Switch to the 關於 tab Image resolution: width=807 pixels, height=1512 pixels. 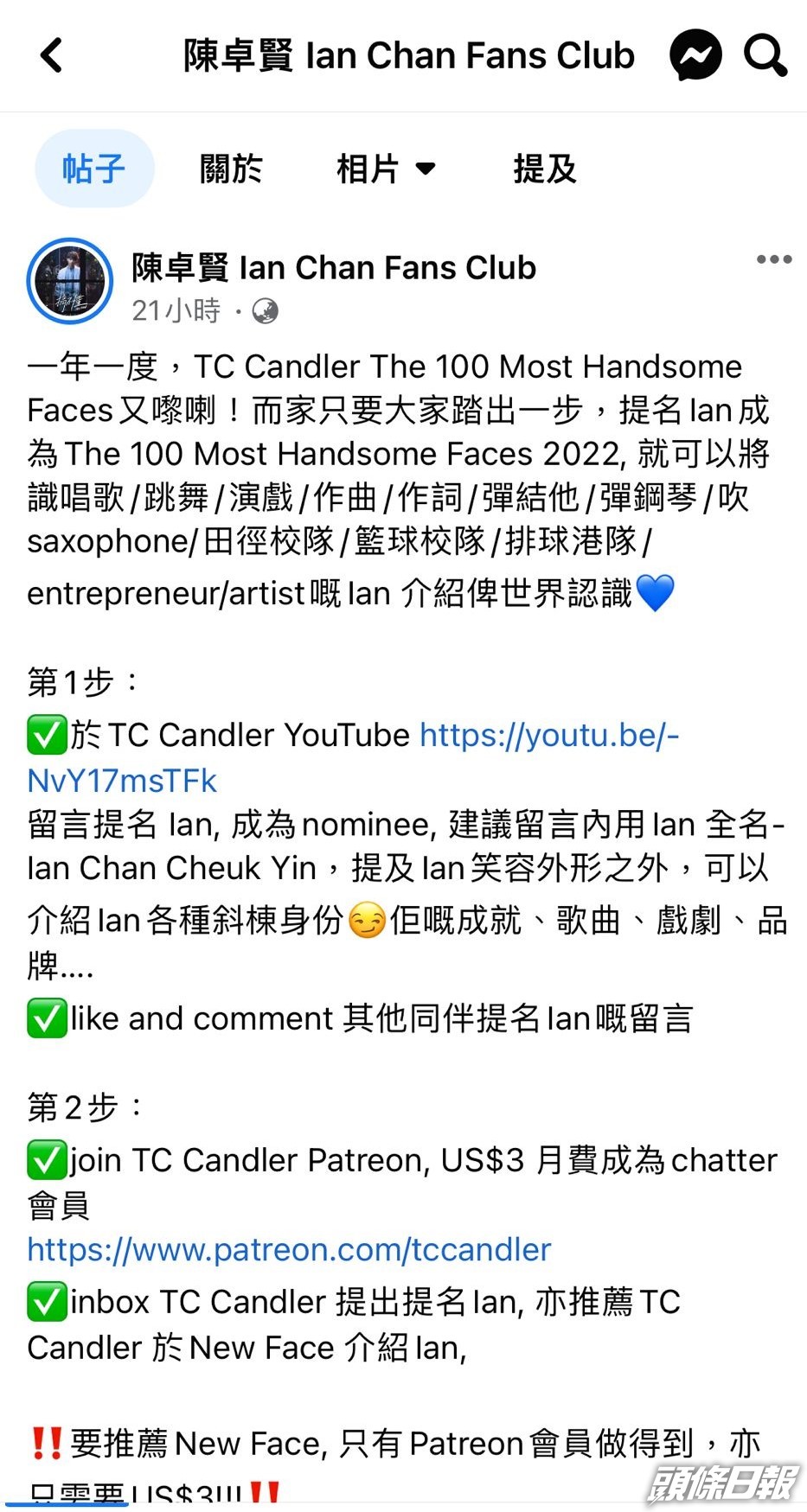[231, 169]
